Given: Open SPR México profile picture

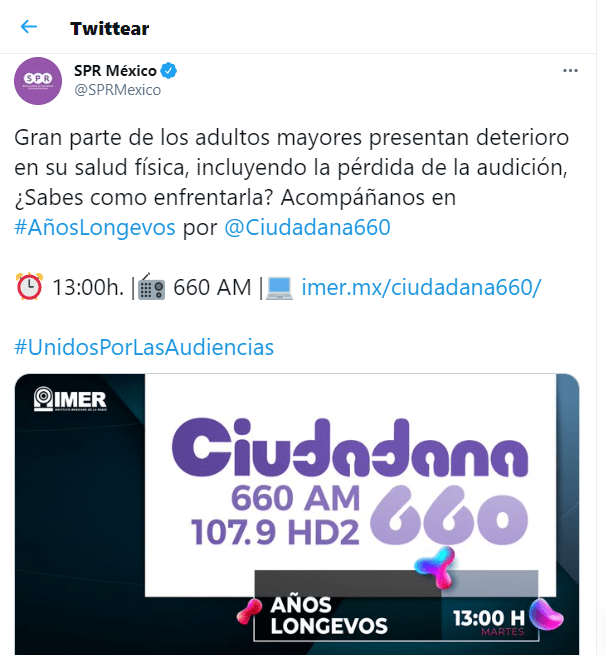Looking at the screenshot, I should [x=38, y=80].
